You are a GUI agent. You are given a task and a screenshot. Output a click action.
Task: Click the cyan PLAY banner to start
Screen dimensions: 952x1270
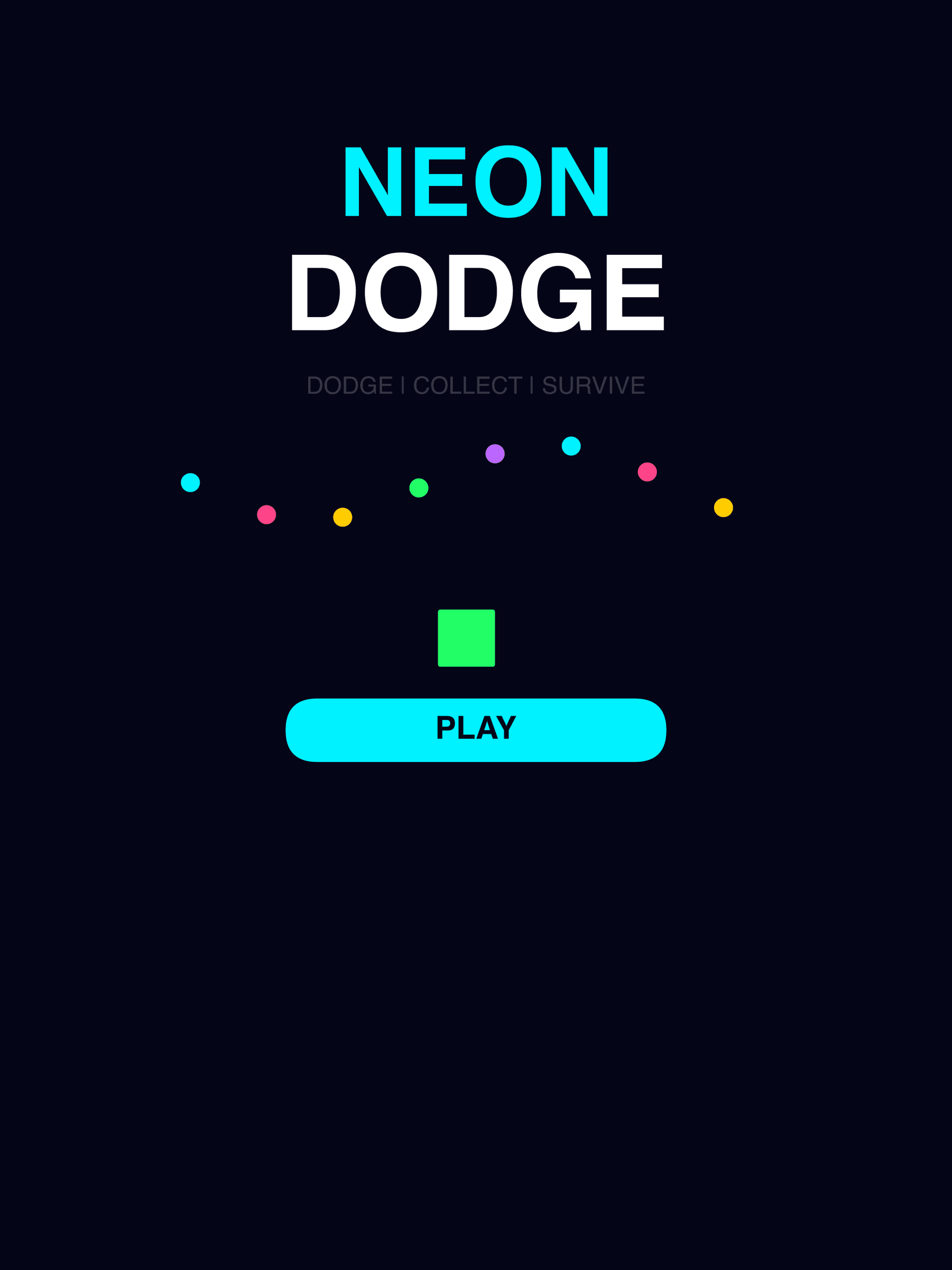point(476,729)
